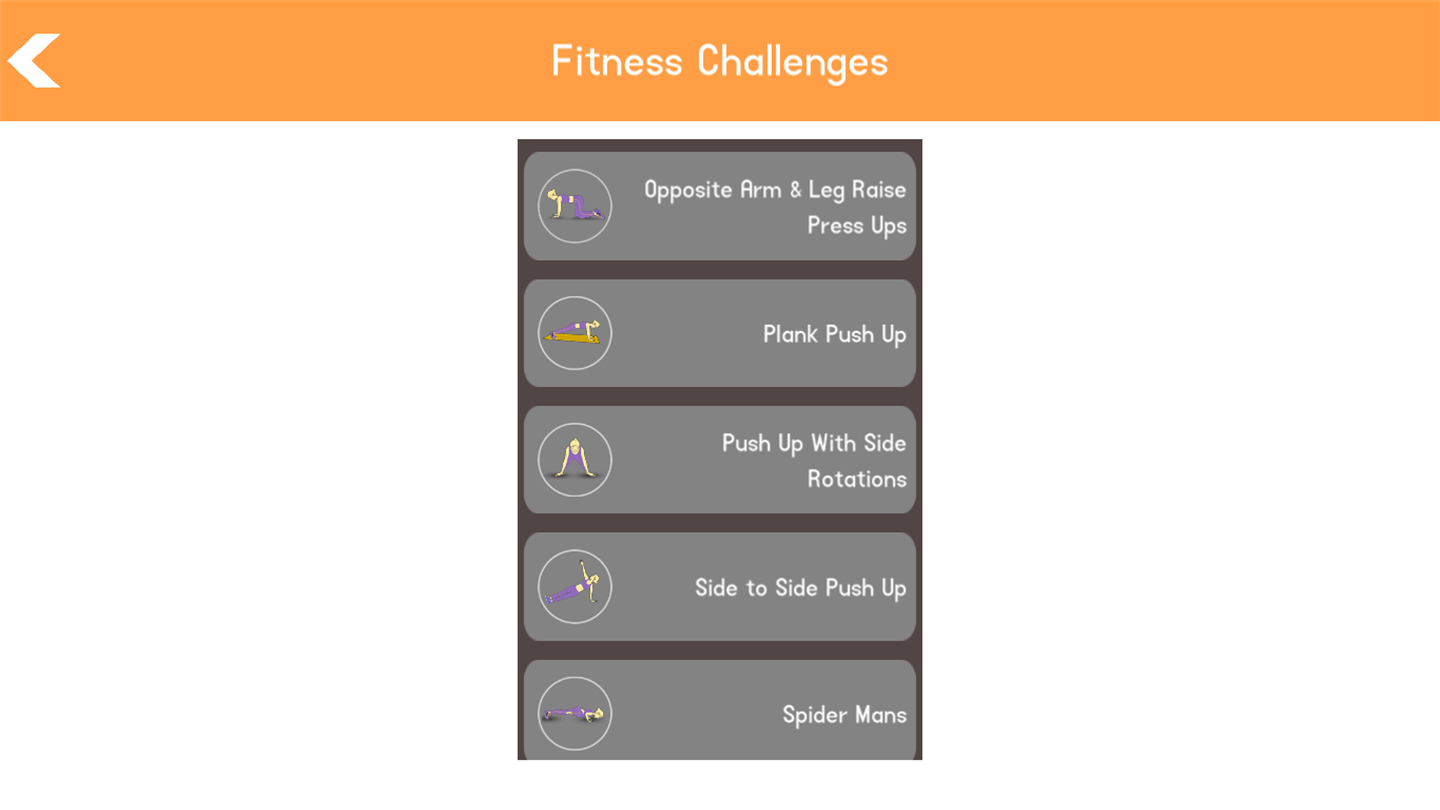The height and width of the screenshot is (810, 1440).
Task: Open Opposite Arm & Leg Raise Press Ups
Action: coord(719,206)
